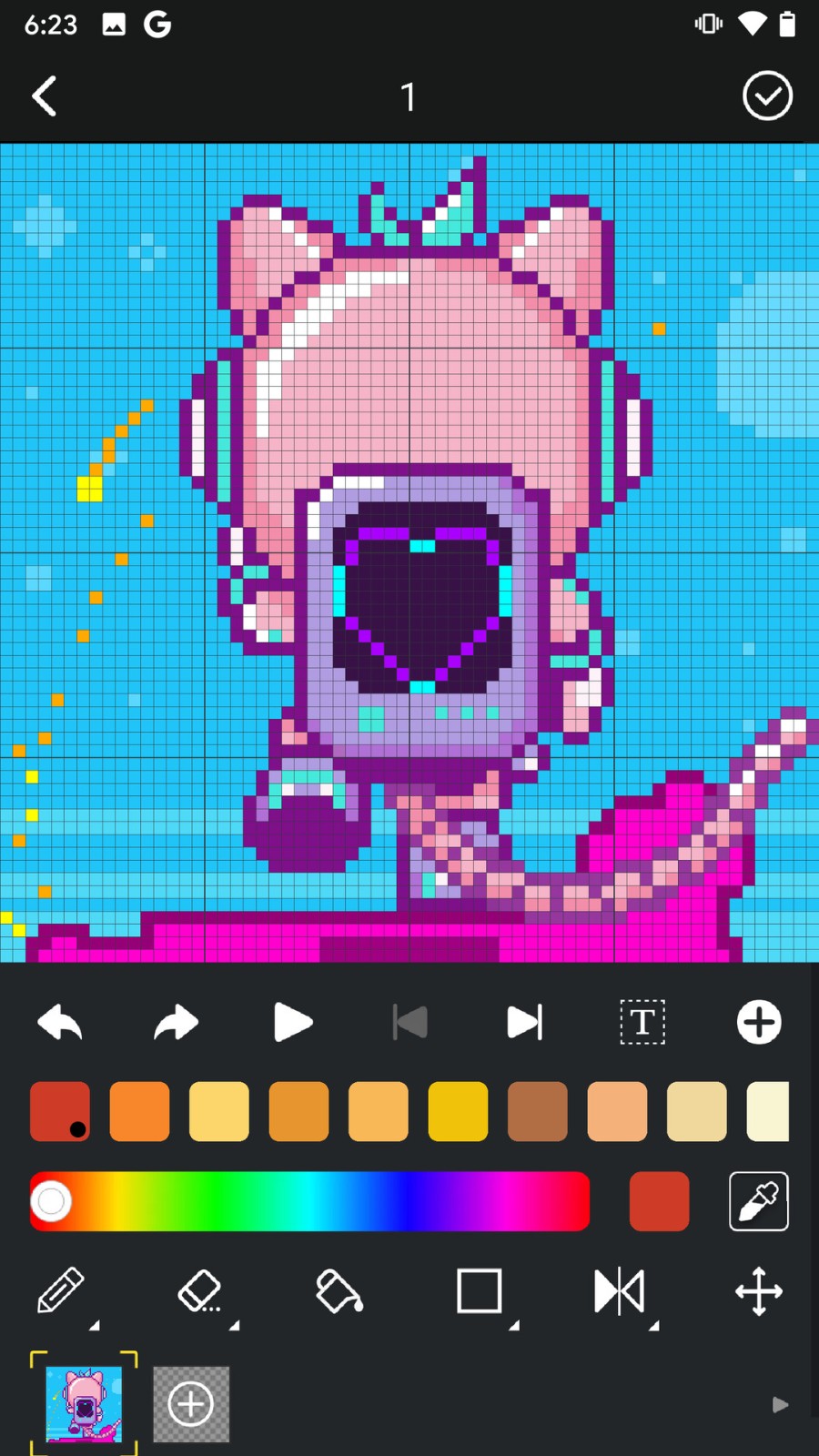Redo the undone action
Viewport: 819px width, 1456px height.
176,1022
